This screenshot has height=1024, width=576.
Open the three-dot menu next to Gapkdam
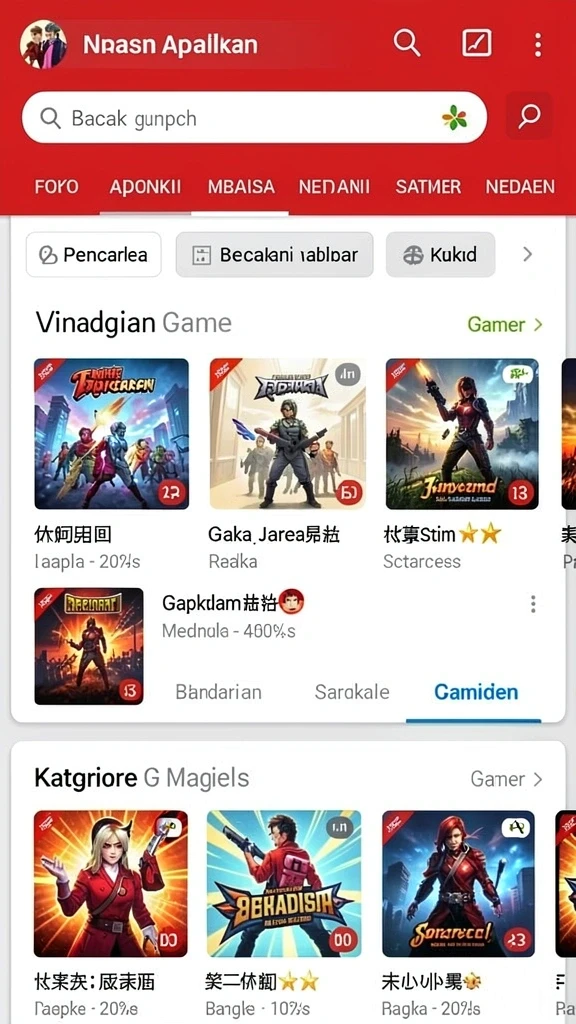[534, 604]
